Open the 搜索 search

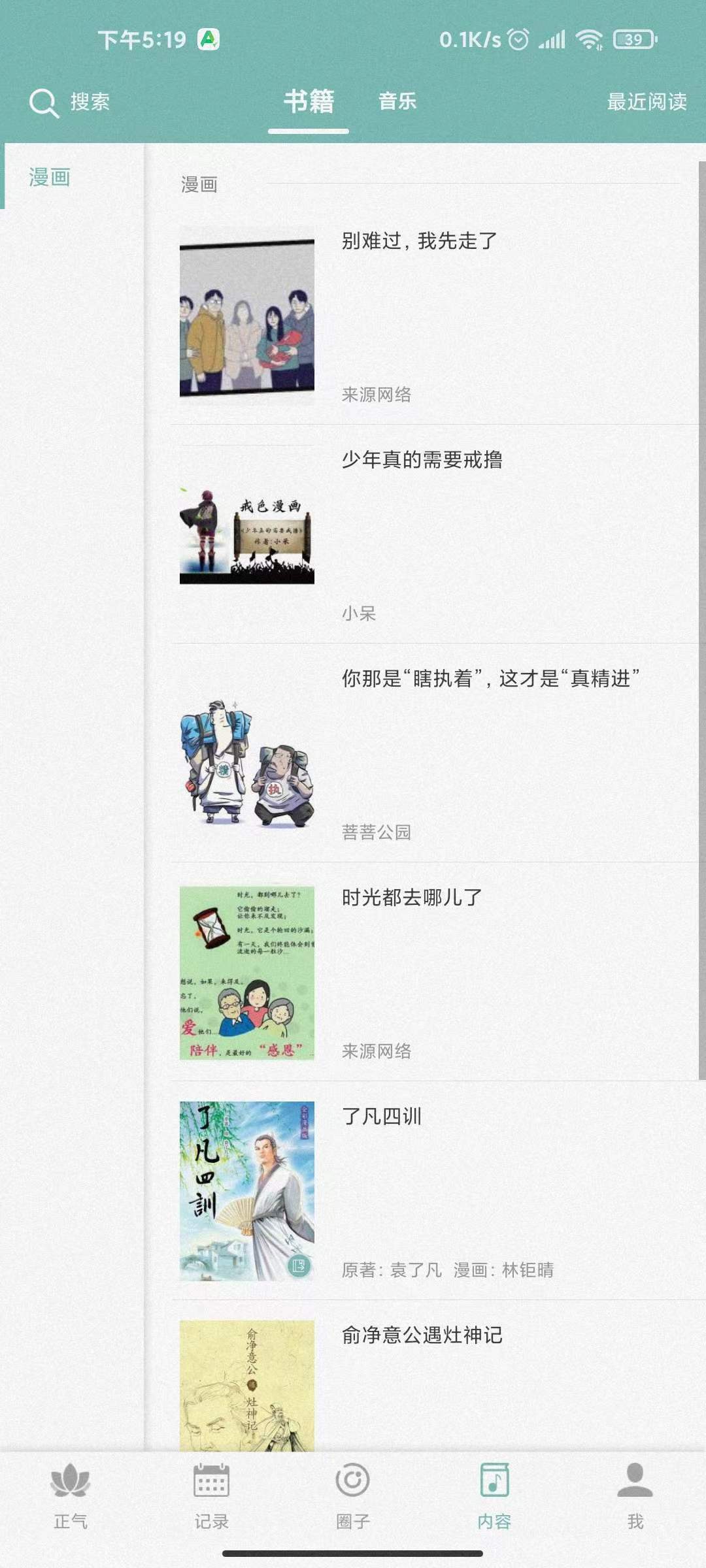point(70,102)
